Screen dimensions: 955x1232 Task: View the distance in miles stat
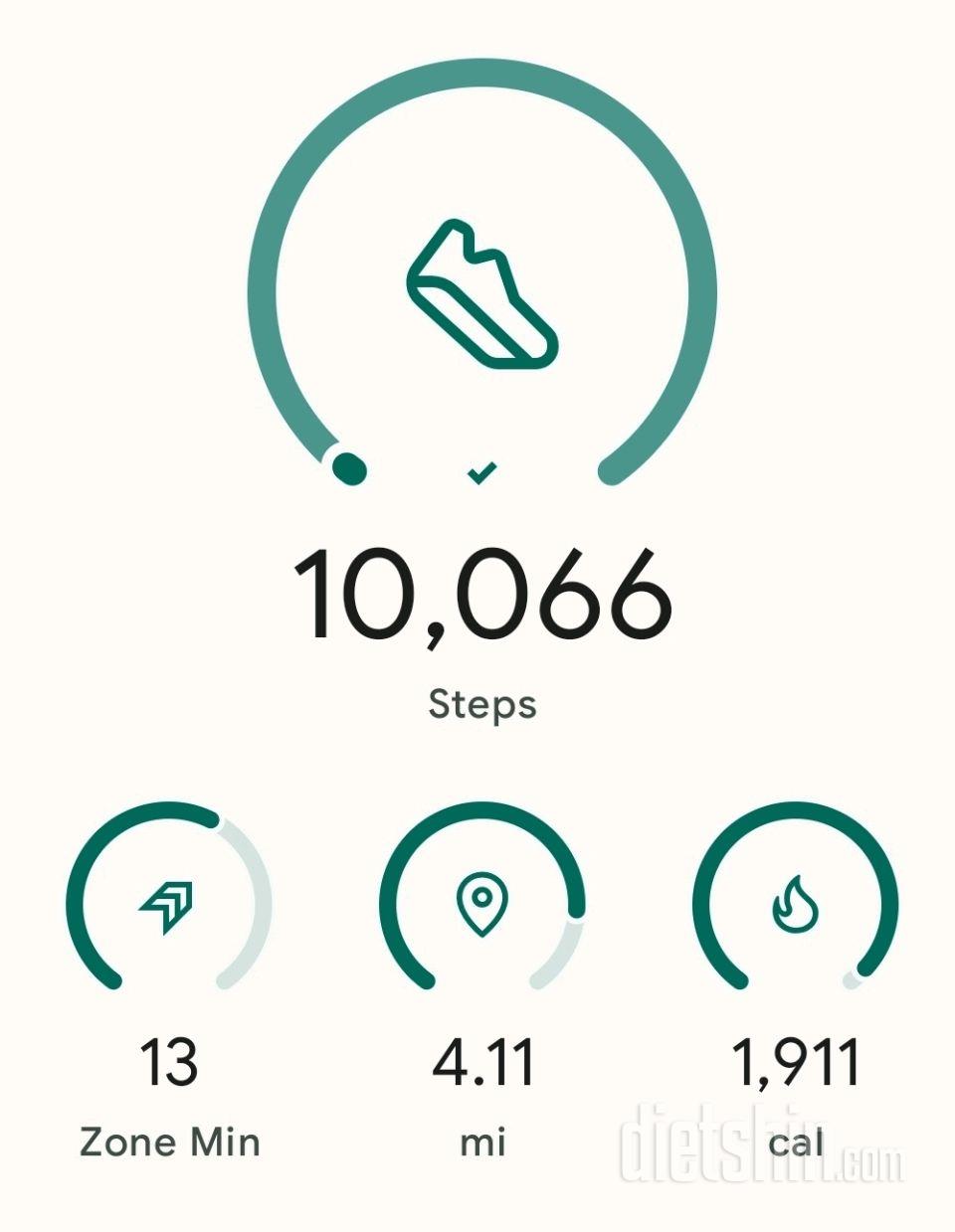point(482,903)
